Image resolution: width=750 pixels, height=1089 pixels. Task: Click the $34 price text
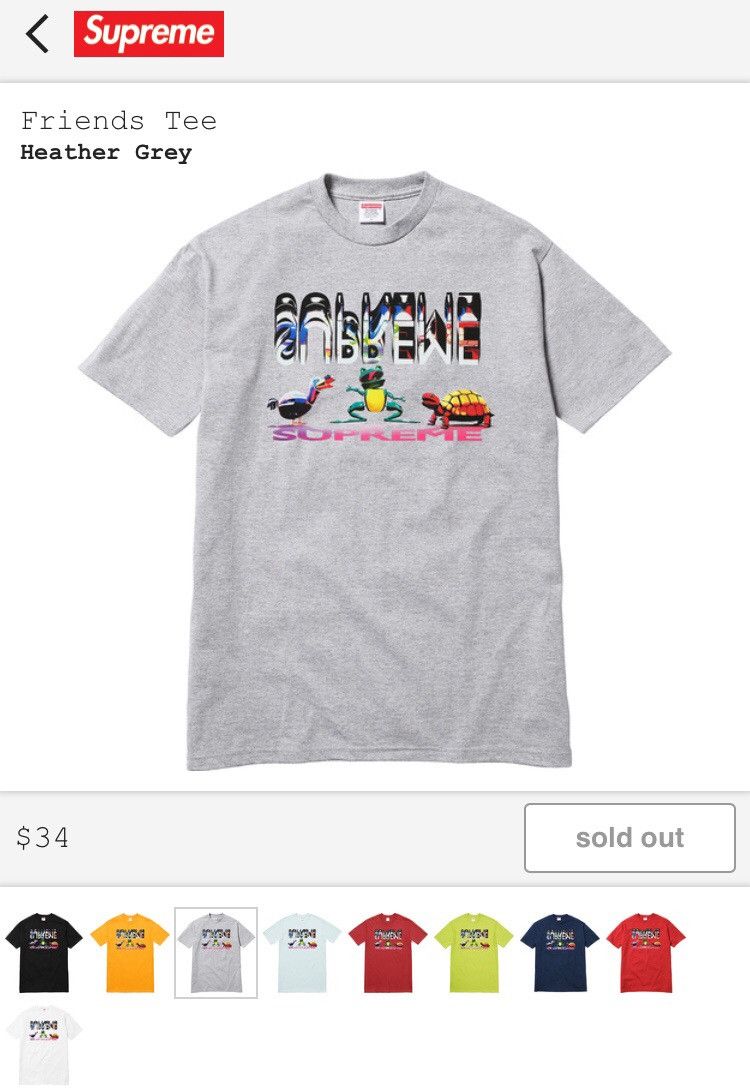point(42,838)
